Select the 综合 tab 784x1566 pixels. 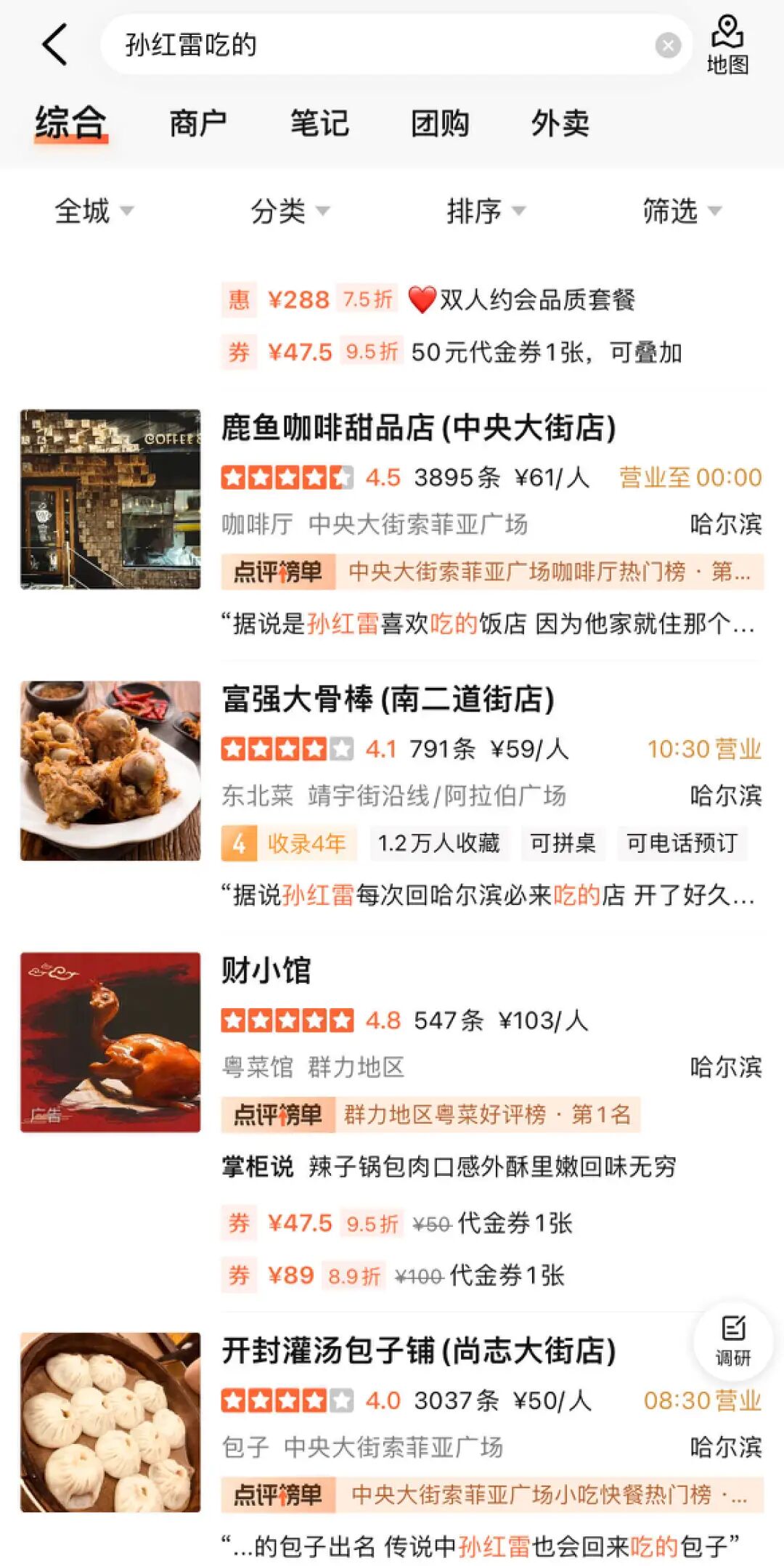[x=71, y=123]
